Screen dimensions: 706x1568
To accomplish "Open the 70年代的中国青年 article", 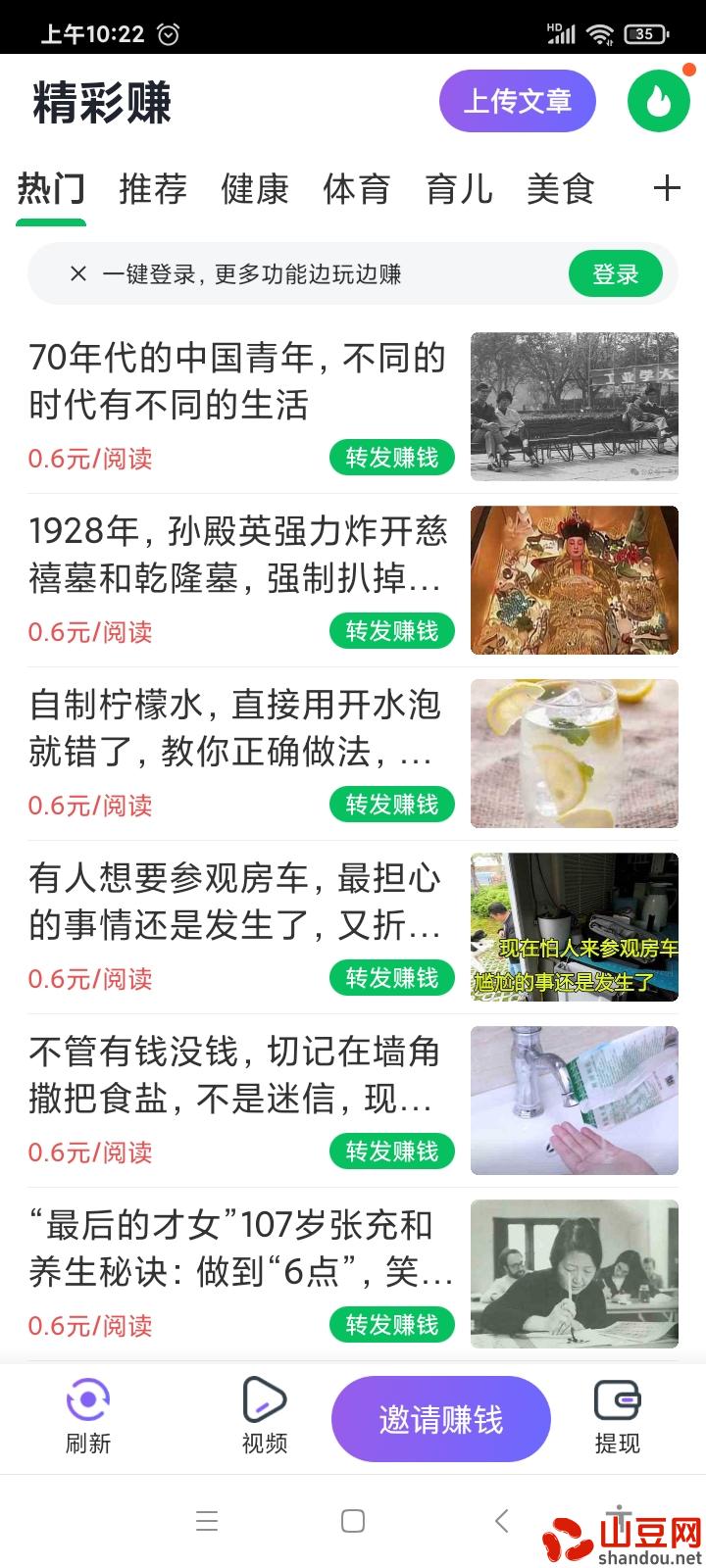I will tap(237, 381).
